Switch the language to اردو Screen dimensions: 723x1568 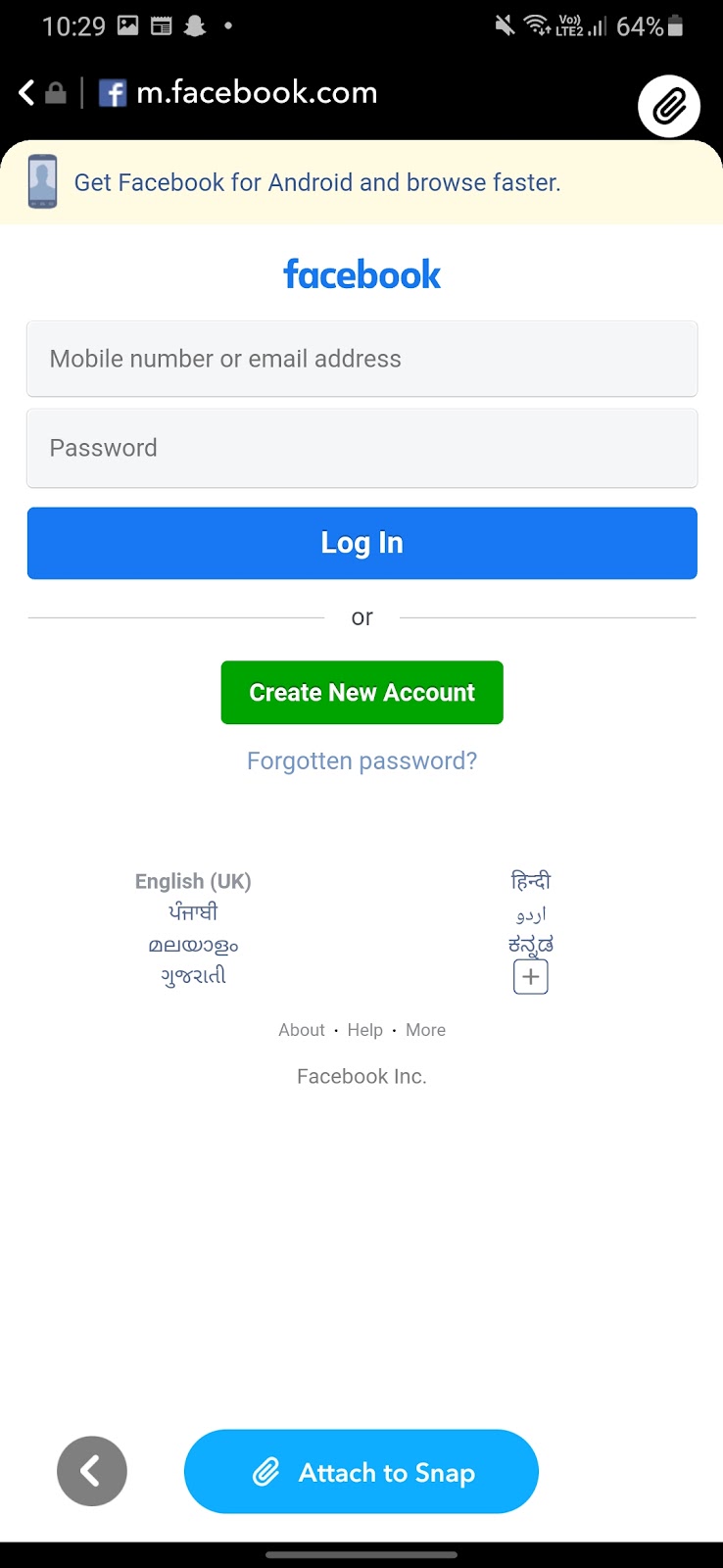click(x=530, y=913)
